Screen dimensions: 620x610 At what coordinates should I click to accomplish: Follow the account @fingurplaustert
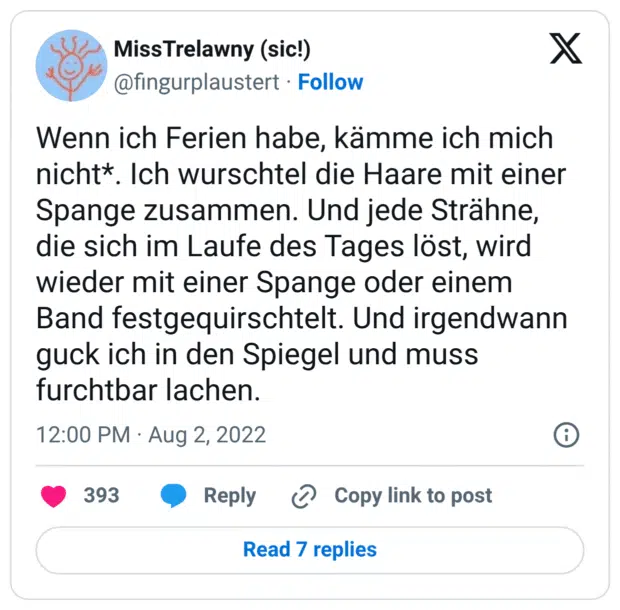point(330,82)
